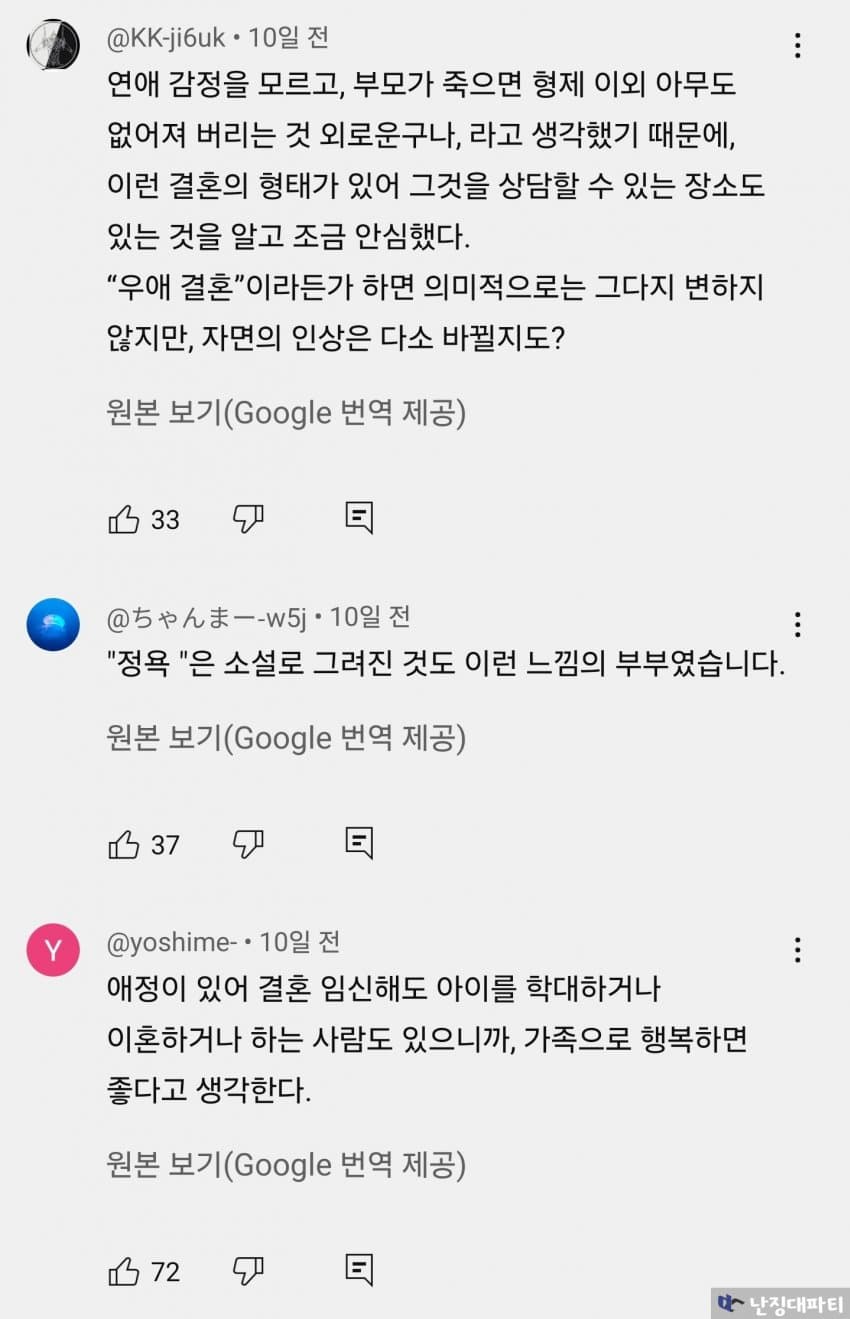Reply to @KK-ji6uk's comment
850x1319 pixels.
359,517
